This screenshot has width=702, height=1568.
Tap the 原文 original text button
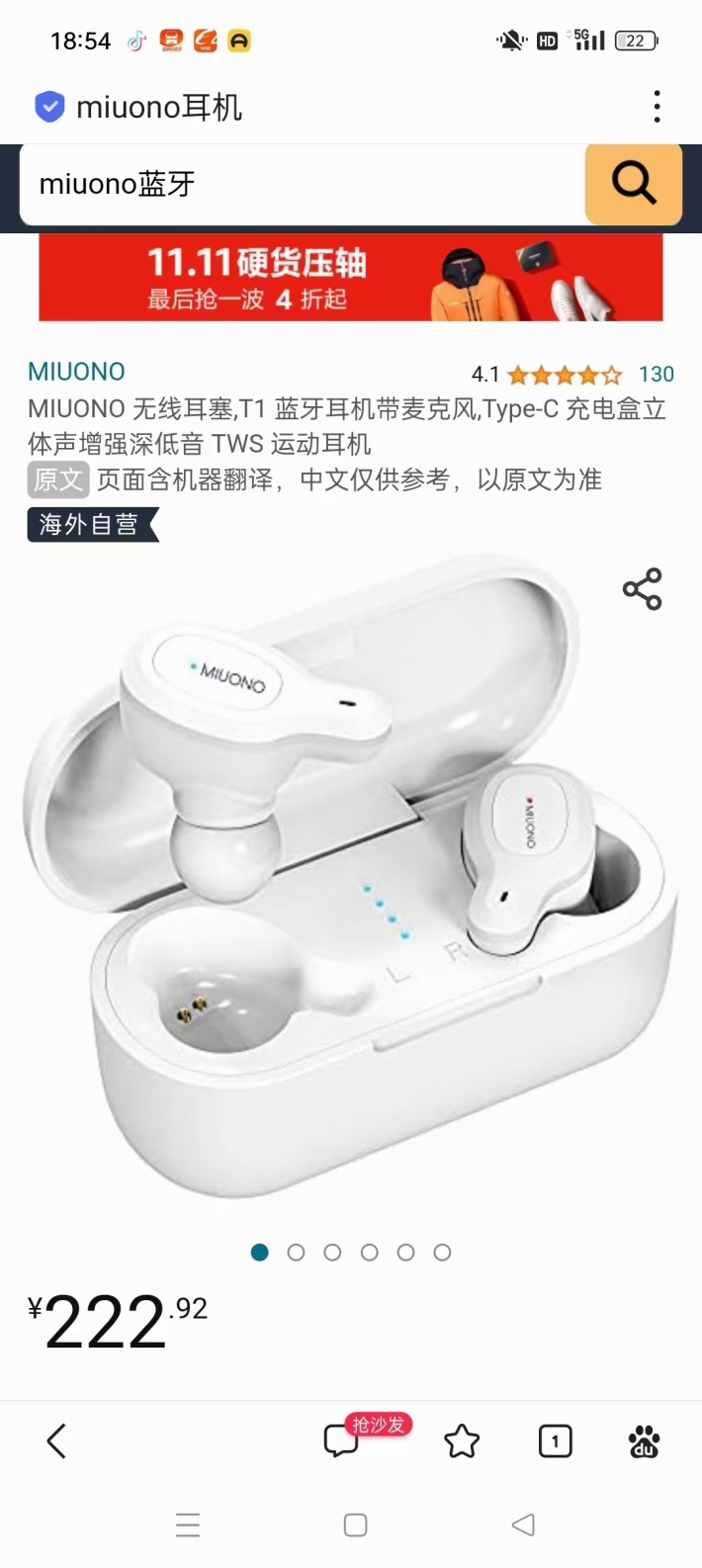click(58, 479)
